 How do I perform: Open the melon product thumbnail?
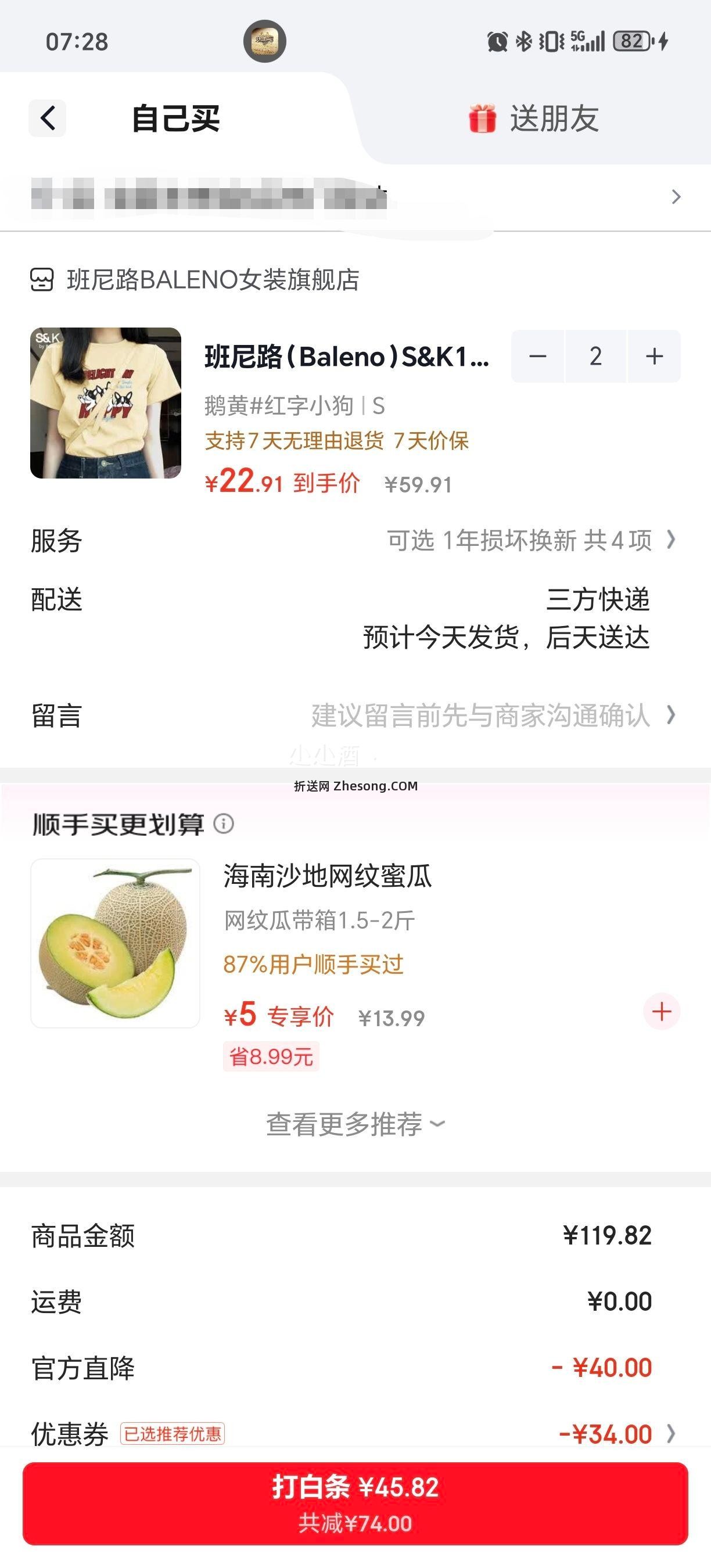[x=116, y=946]
